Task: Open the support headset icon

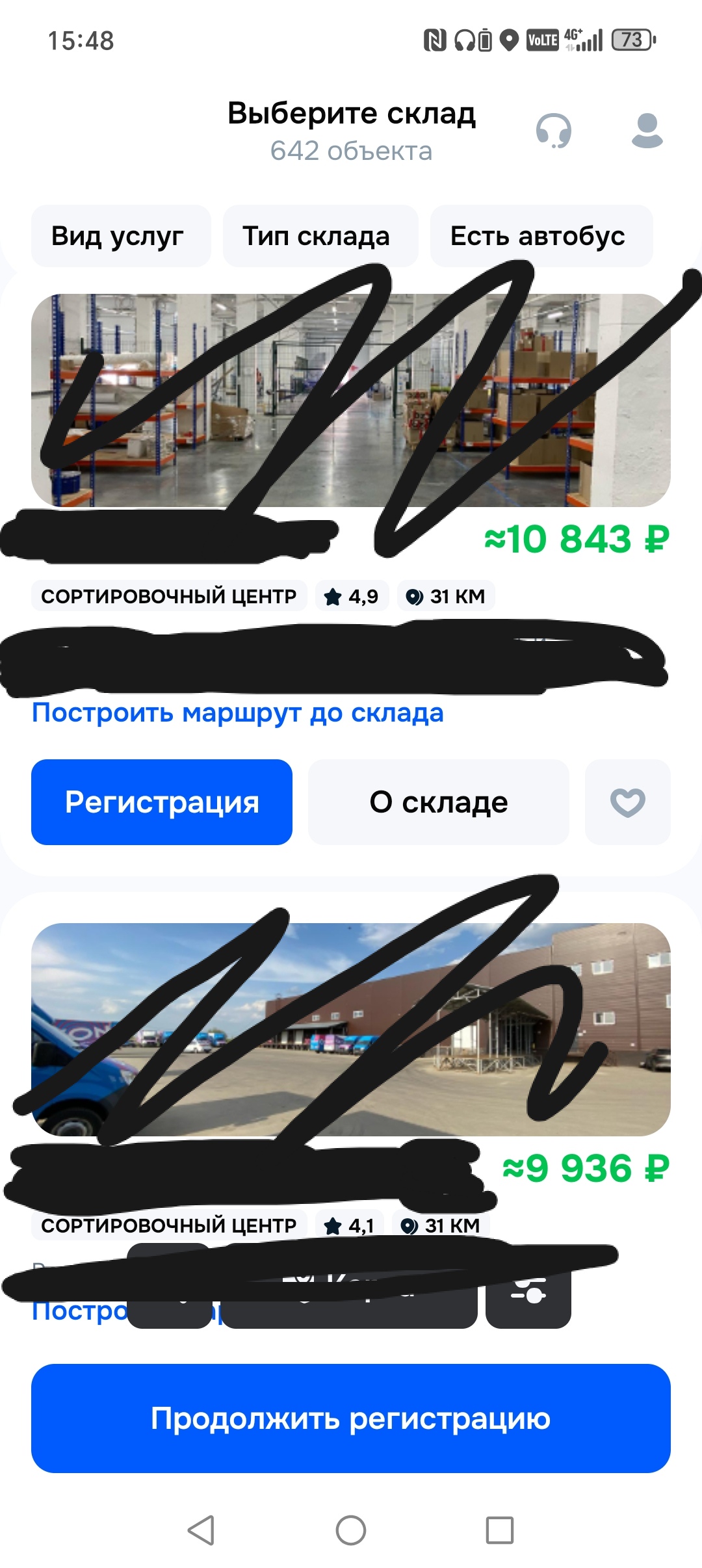Action: (x=553, y=131)
